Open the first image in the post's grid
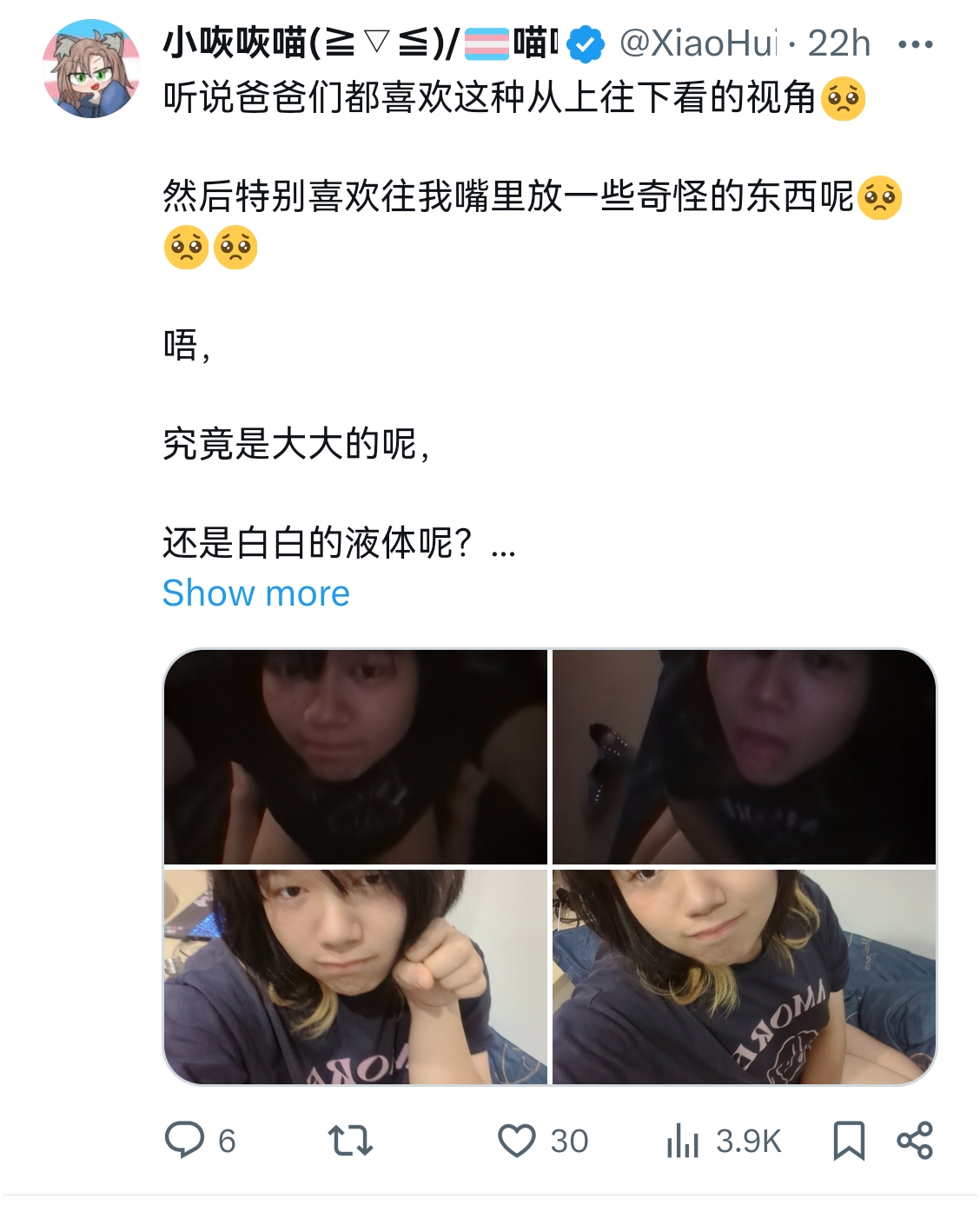The image size is (980, 1212). (355, 757)
